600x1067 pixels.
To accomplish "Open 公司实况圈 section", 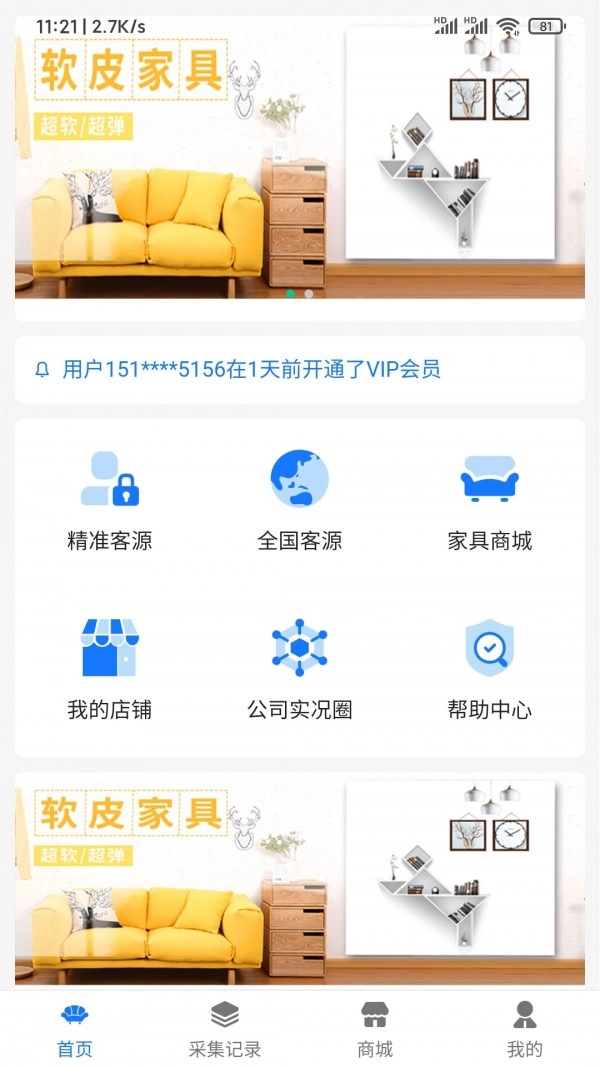I will [x=299, y=669].
